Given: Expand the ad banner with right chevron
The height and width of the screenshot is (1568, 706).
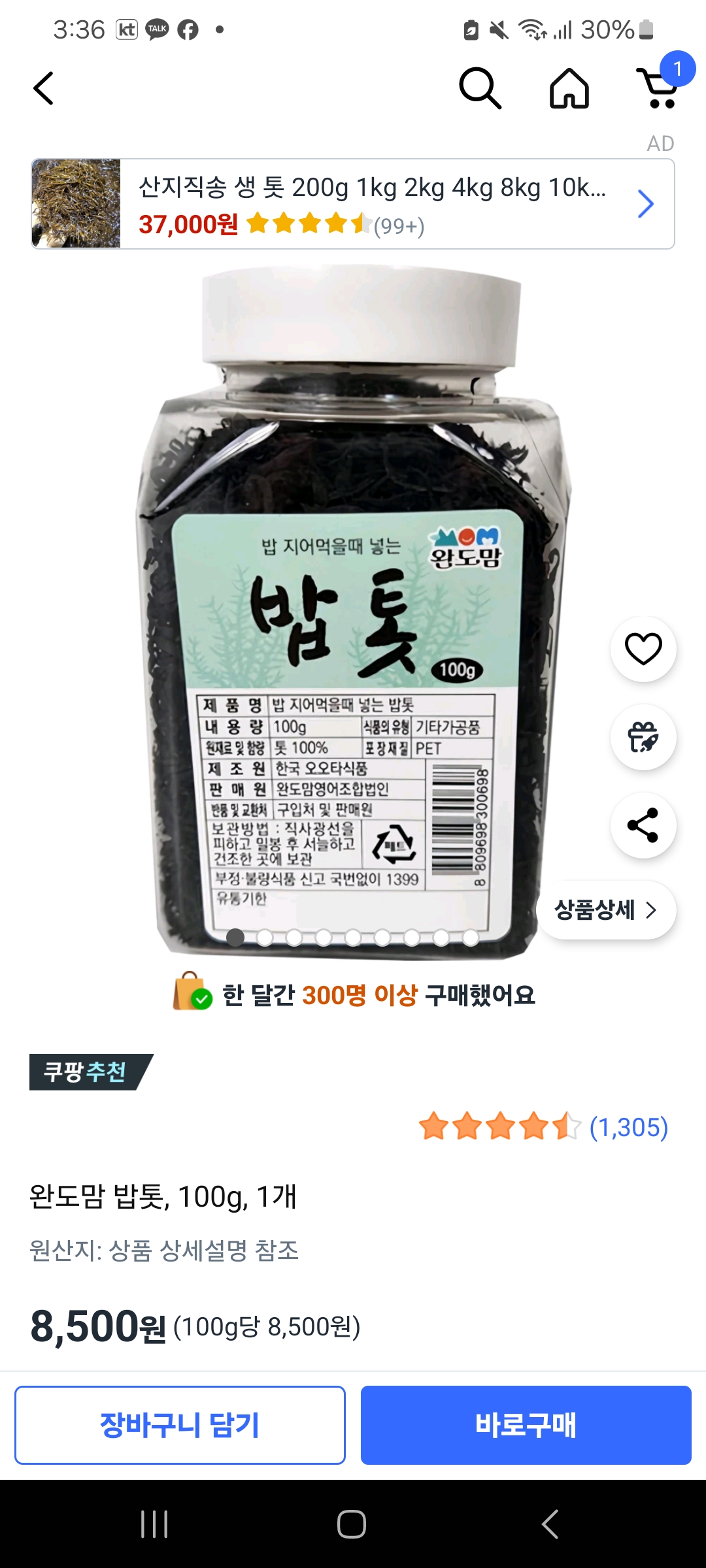Looking at the screenshot, I should pos(646,203).
